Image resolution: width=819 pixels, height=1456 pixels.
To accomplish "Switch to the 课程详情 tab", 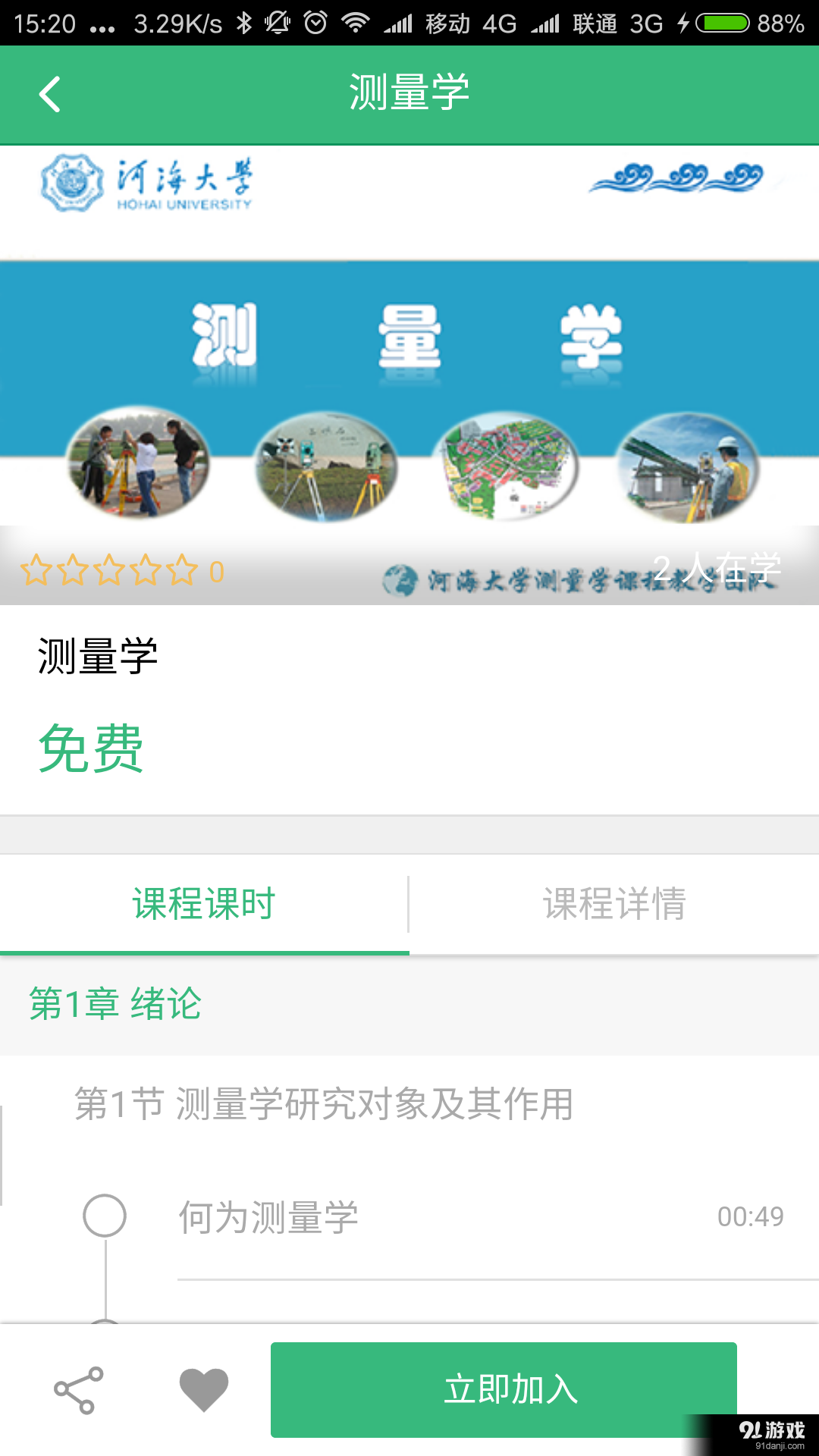I will pyautogui.click(x=614, y=902).
